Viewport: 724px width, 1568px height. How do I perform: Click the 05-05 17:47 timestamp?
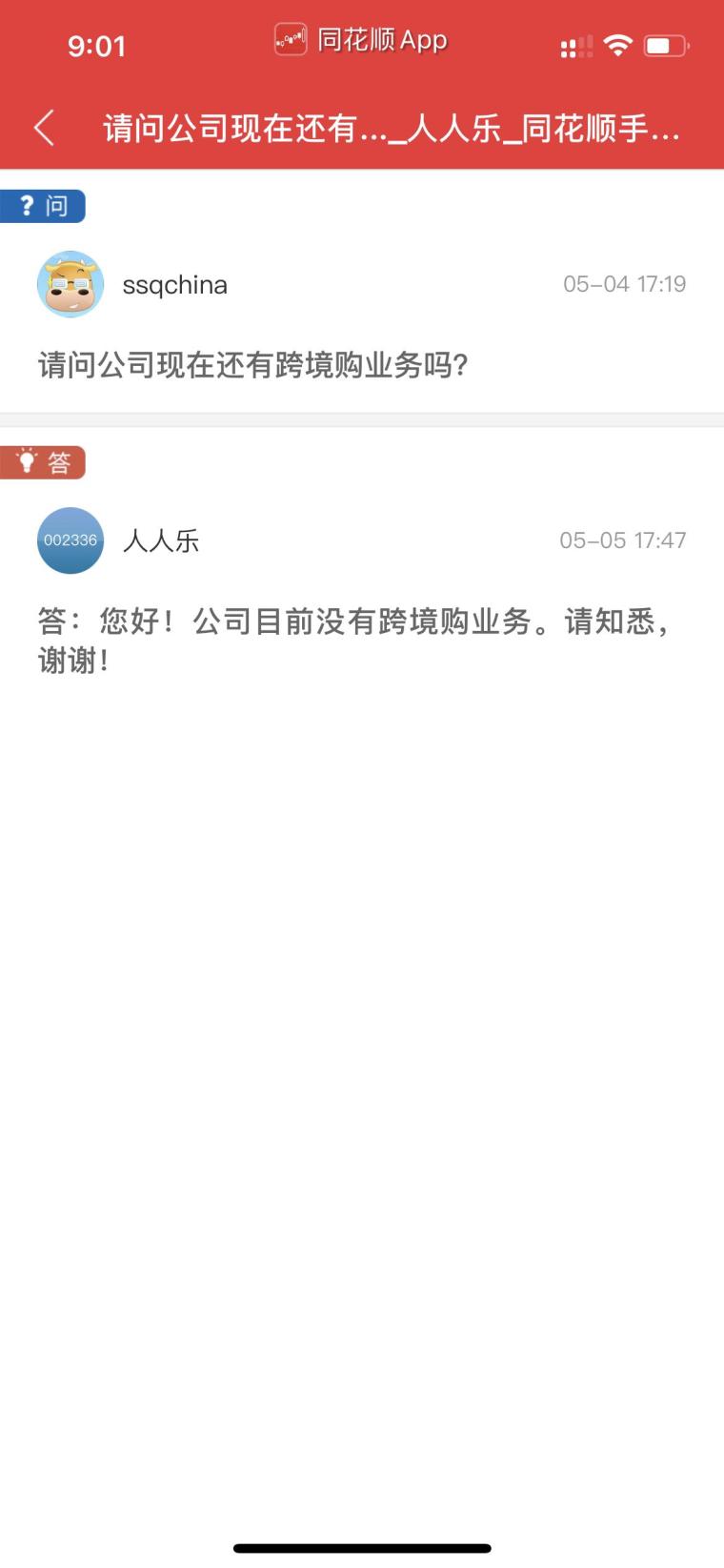(x=624, y=540)
